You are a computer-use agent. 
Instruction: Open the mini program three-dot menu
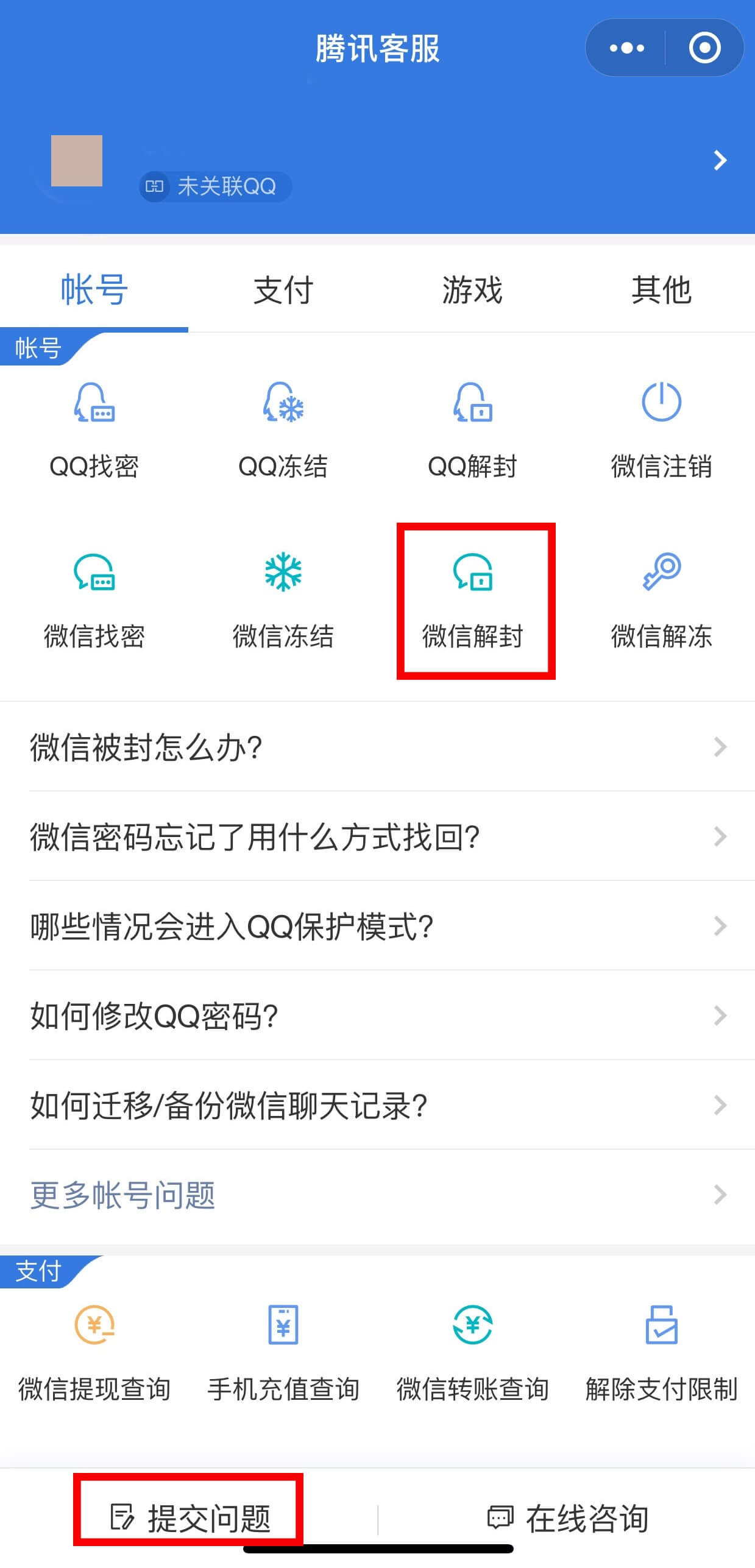tap(626, 48)
